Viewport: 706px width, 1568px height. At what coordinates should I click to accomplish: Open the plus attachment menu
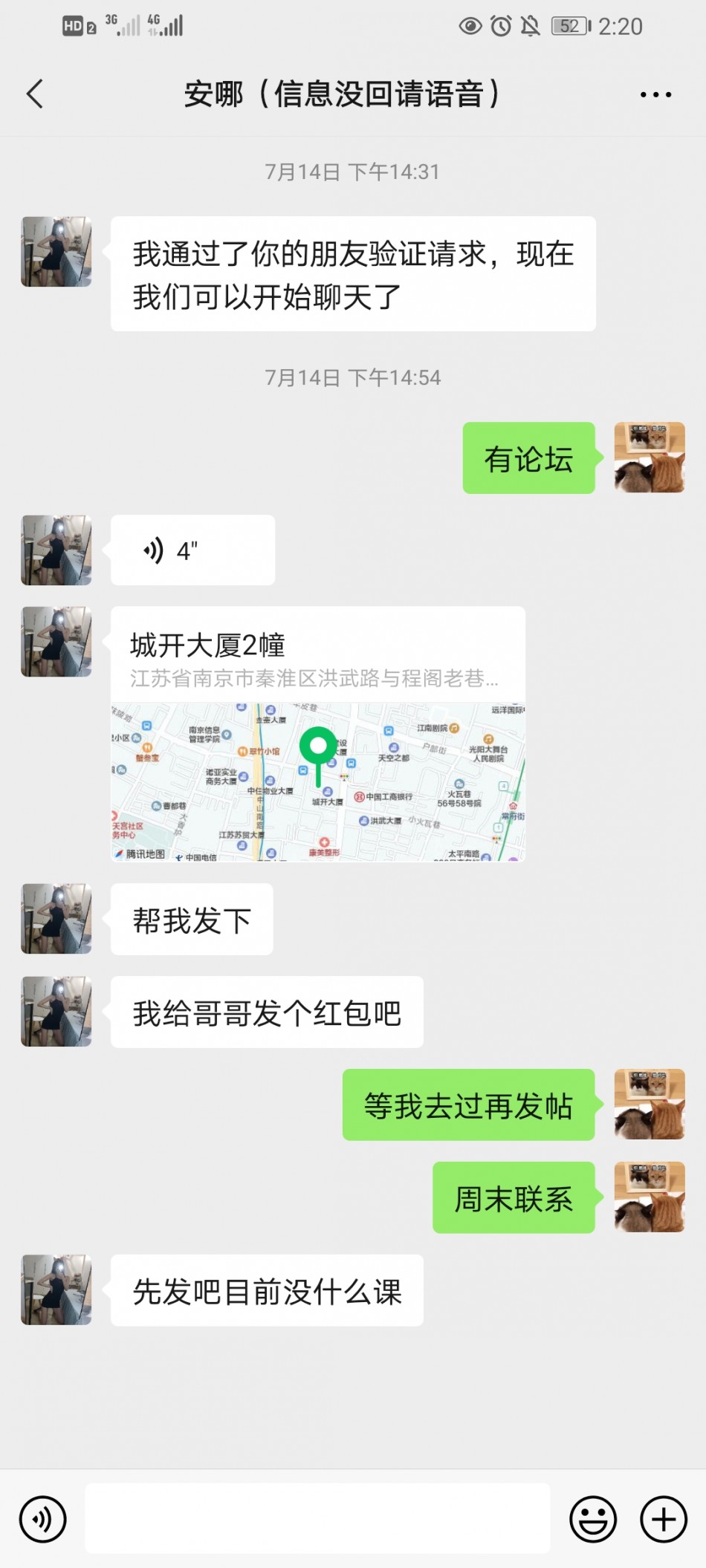click(x=663, y=1519)
